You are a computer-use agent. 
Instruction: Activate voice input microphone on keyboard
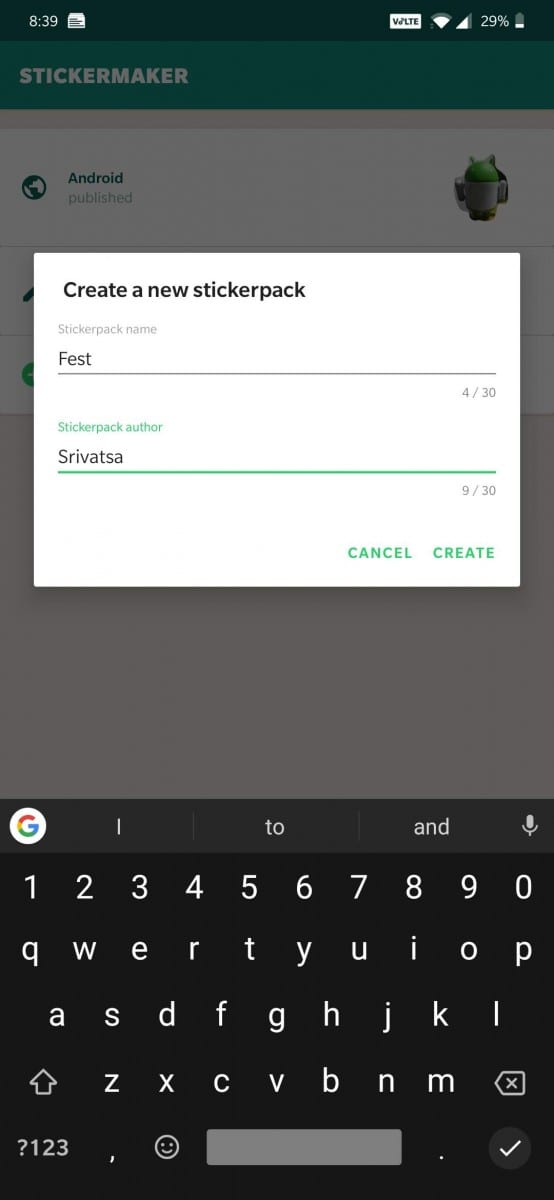pyautogui.click(x=529, y=825)
